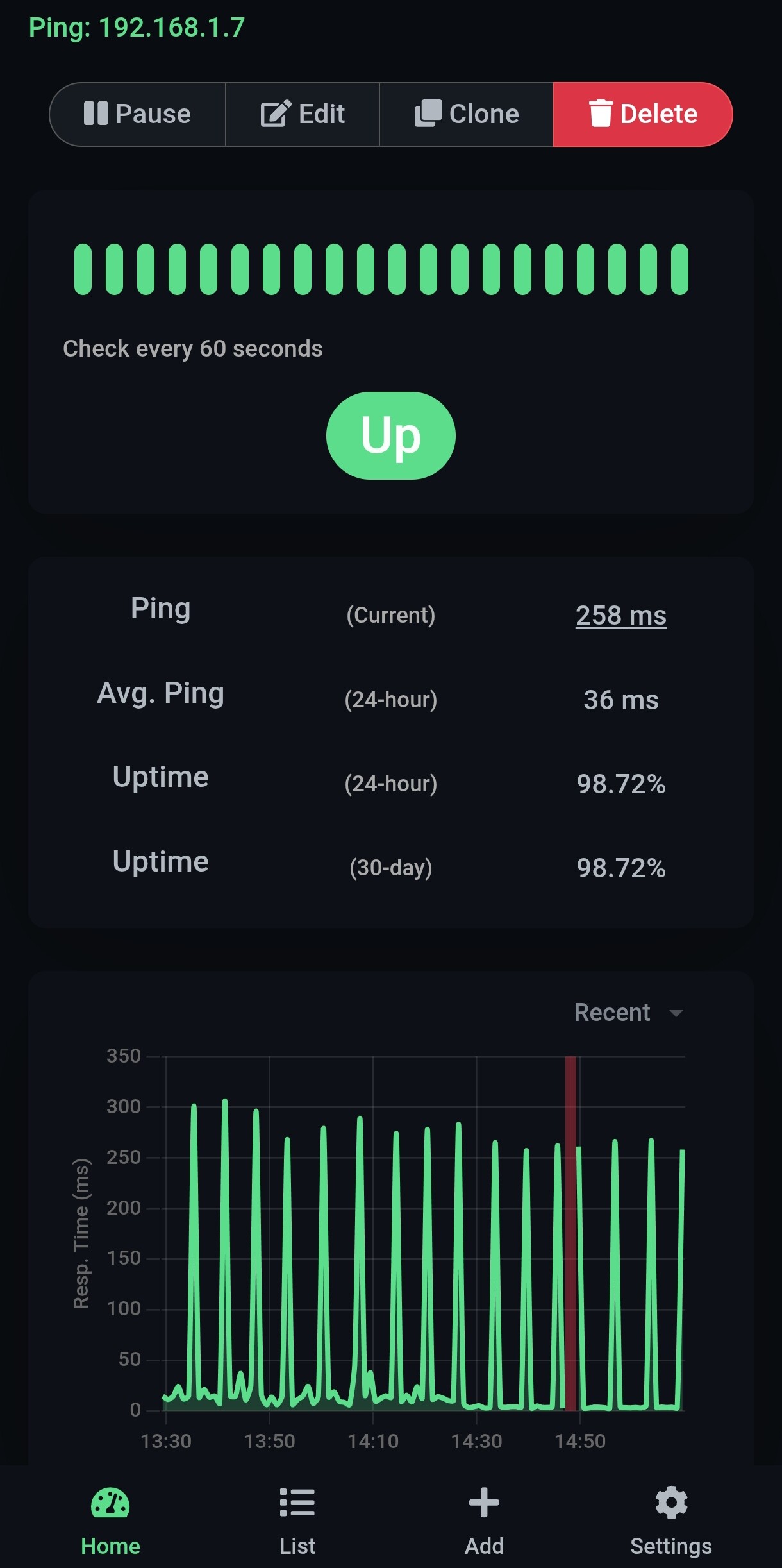The width and height of the screenshot is (782, 1568).
Task: Edit the monitor settings
Action: (303, 114)
